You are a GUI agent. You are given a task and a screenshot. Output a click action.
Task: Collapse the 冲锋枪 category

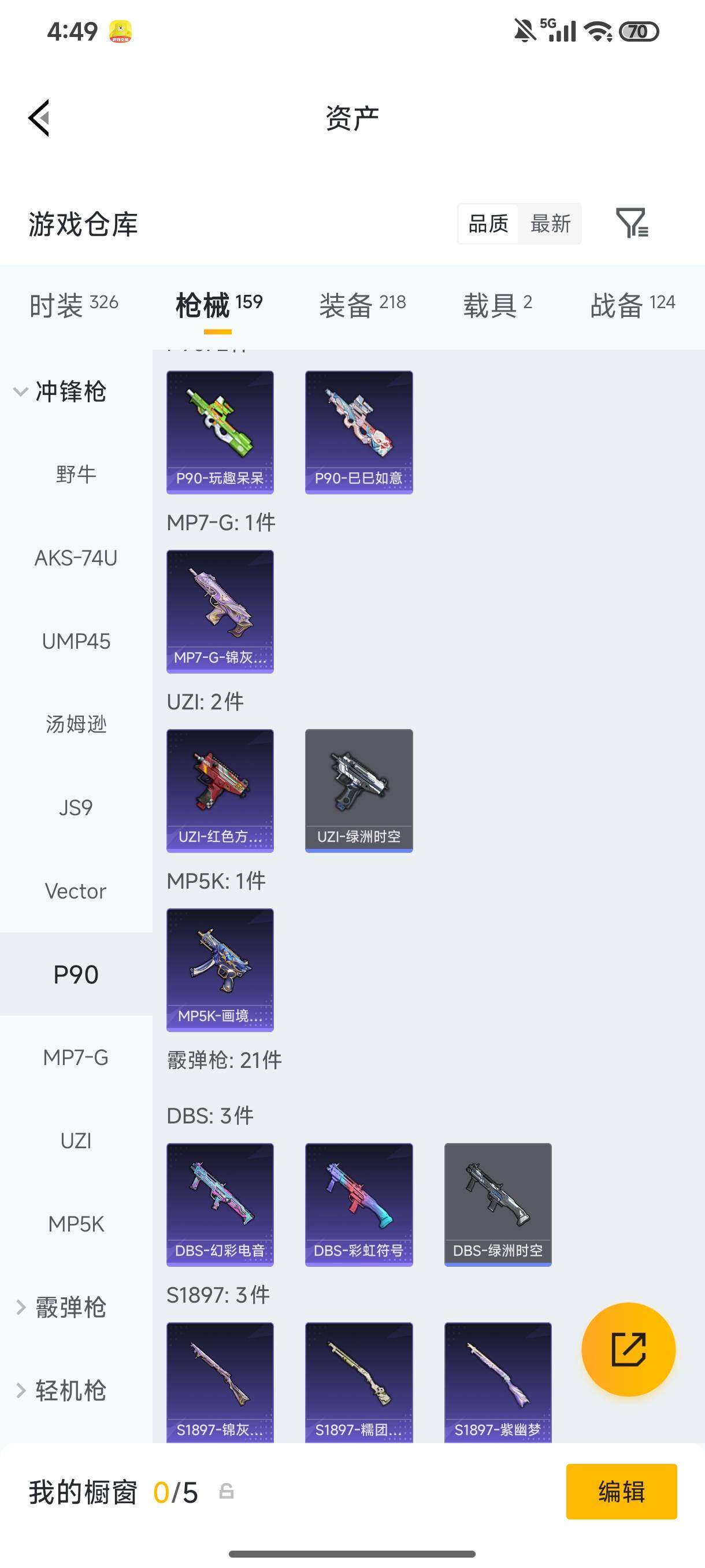coord(61,391)
